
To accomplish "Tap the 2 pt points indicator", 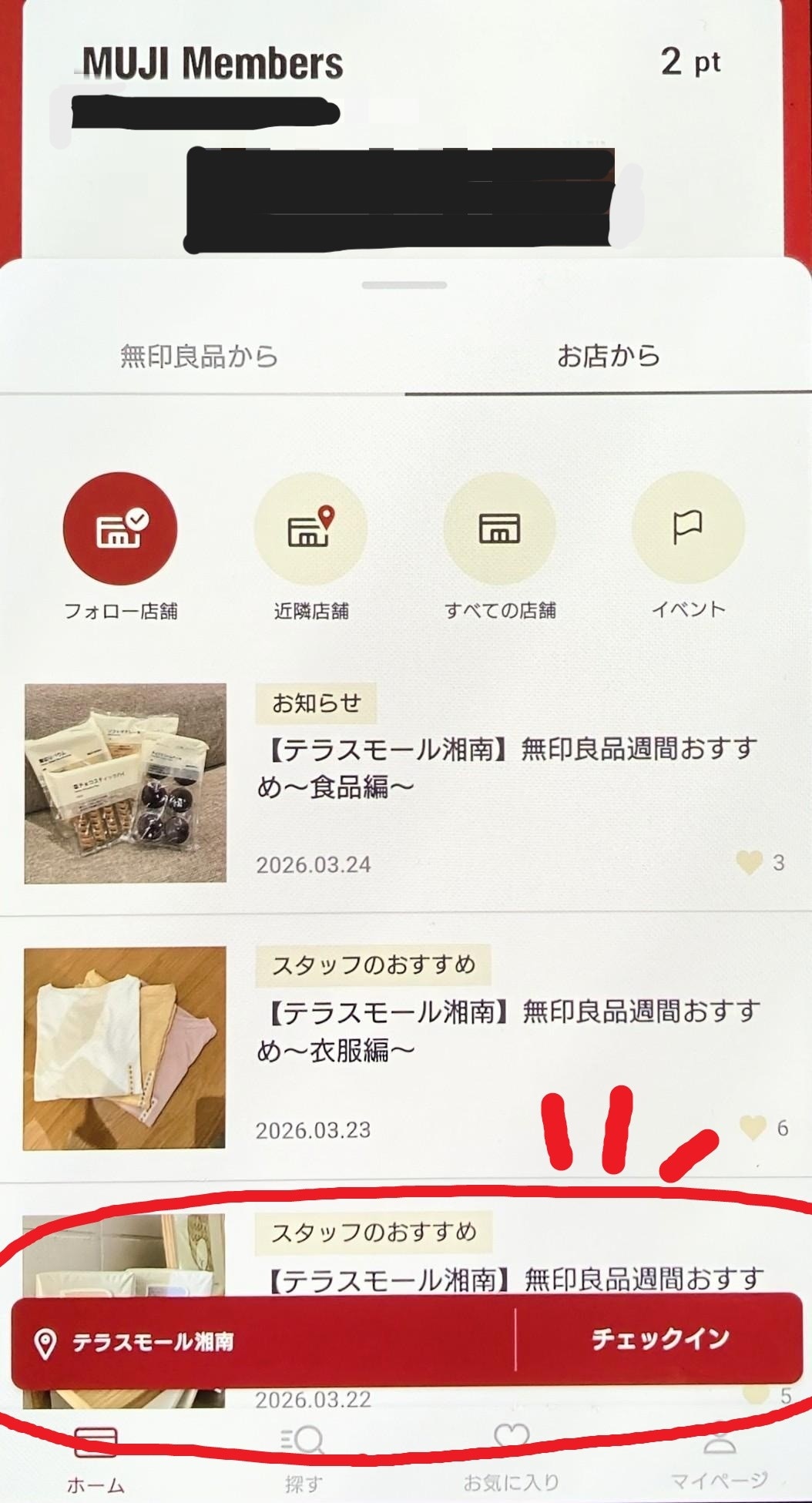I will pos(690,63).
